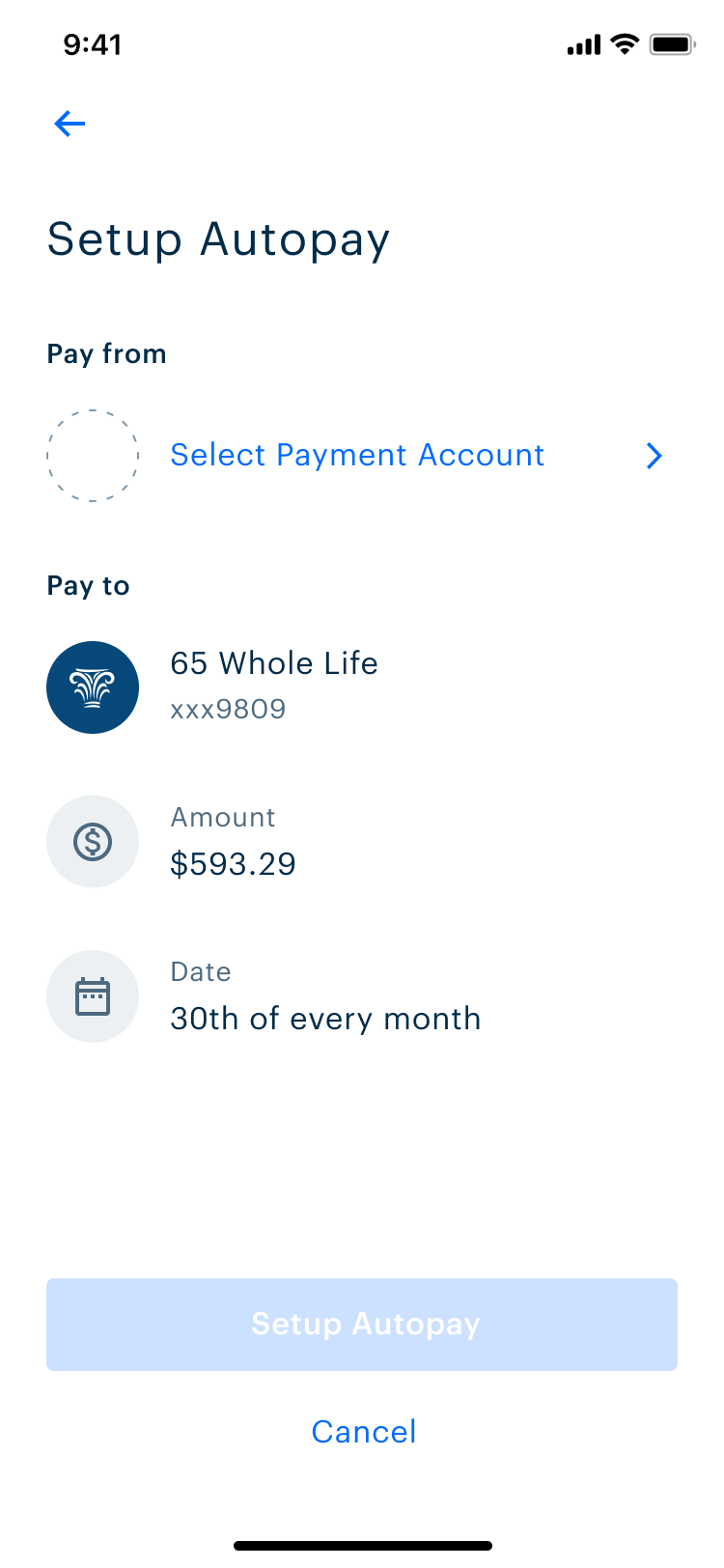Cancel the autopay setup
The image size is (724, 1568).
click(364, 1431)
